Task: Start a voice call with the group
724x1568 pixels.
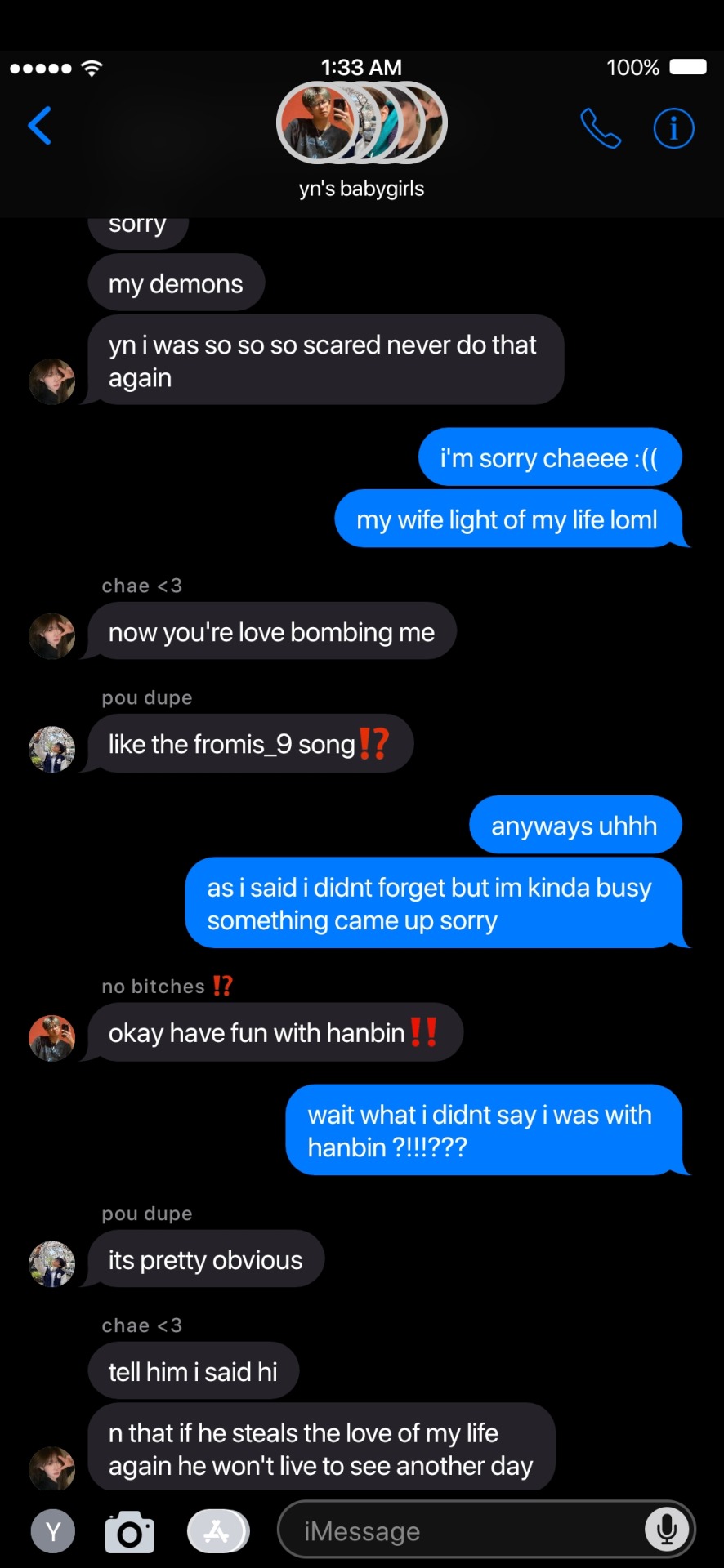Action: pyautogui.click(x=601, y=128)
